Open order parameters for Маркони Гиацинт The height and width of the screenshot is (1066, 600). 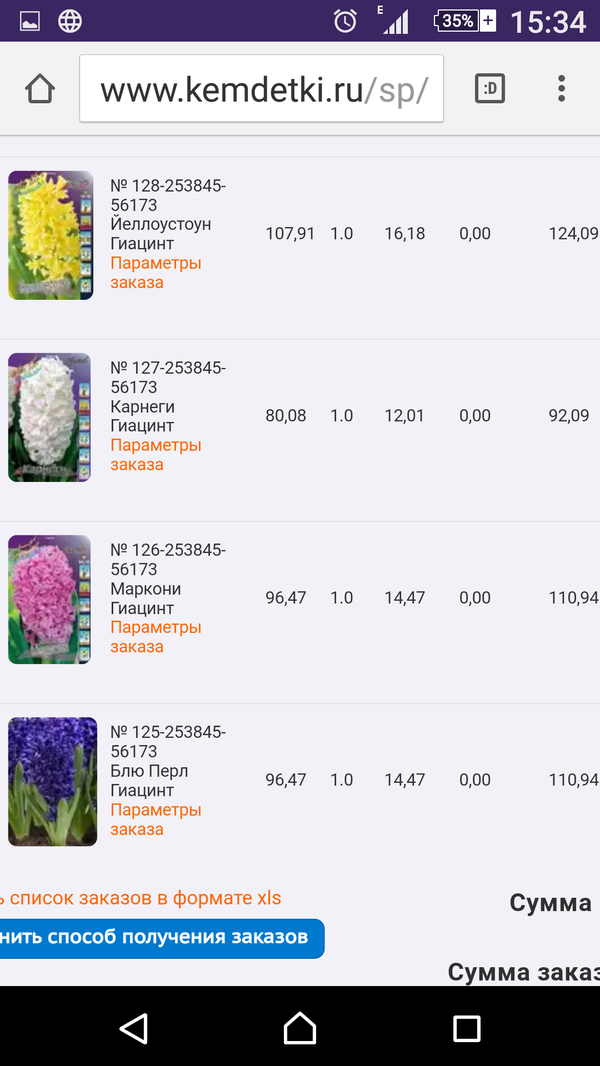coord(155,637)
